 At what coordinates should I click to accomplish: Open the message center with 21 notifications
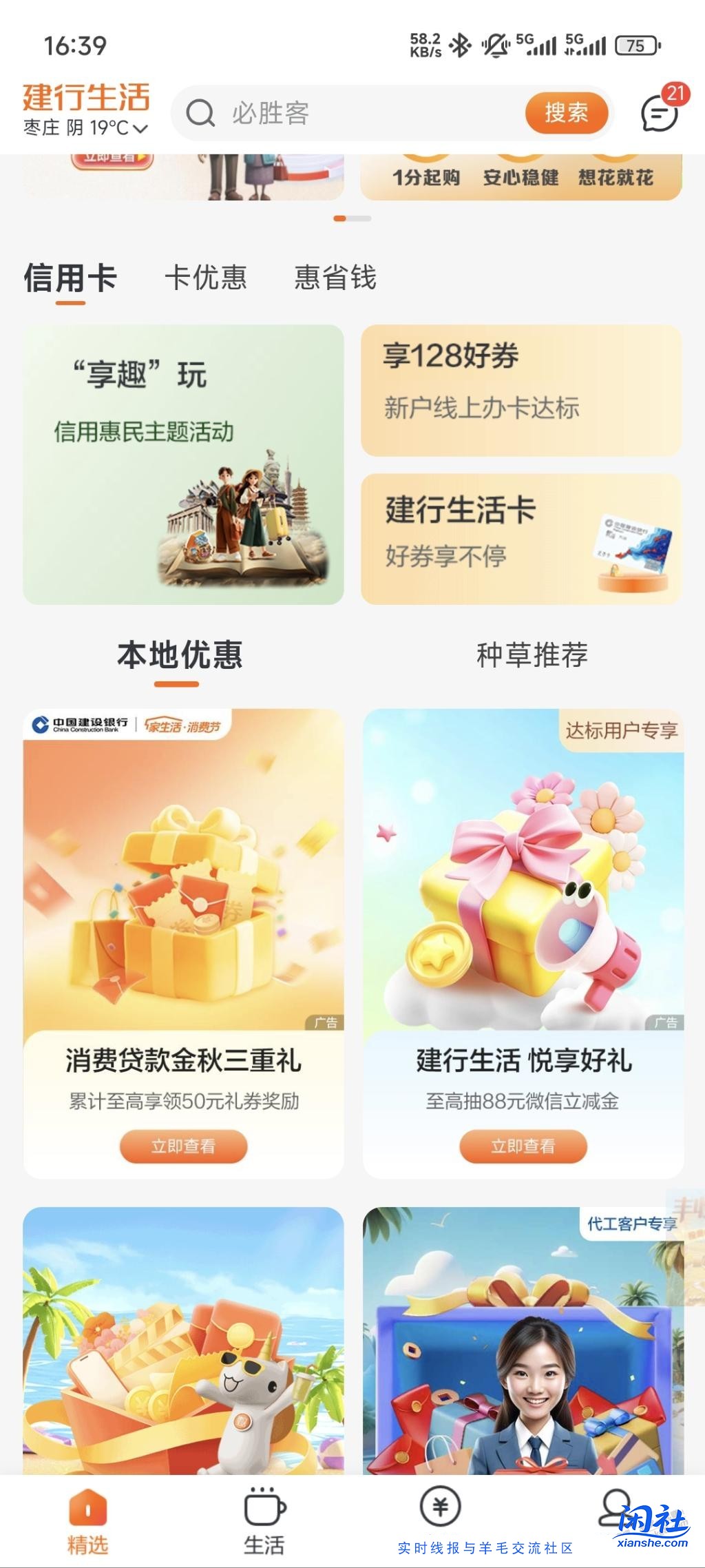(x=657, y=114)
